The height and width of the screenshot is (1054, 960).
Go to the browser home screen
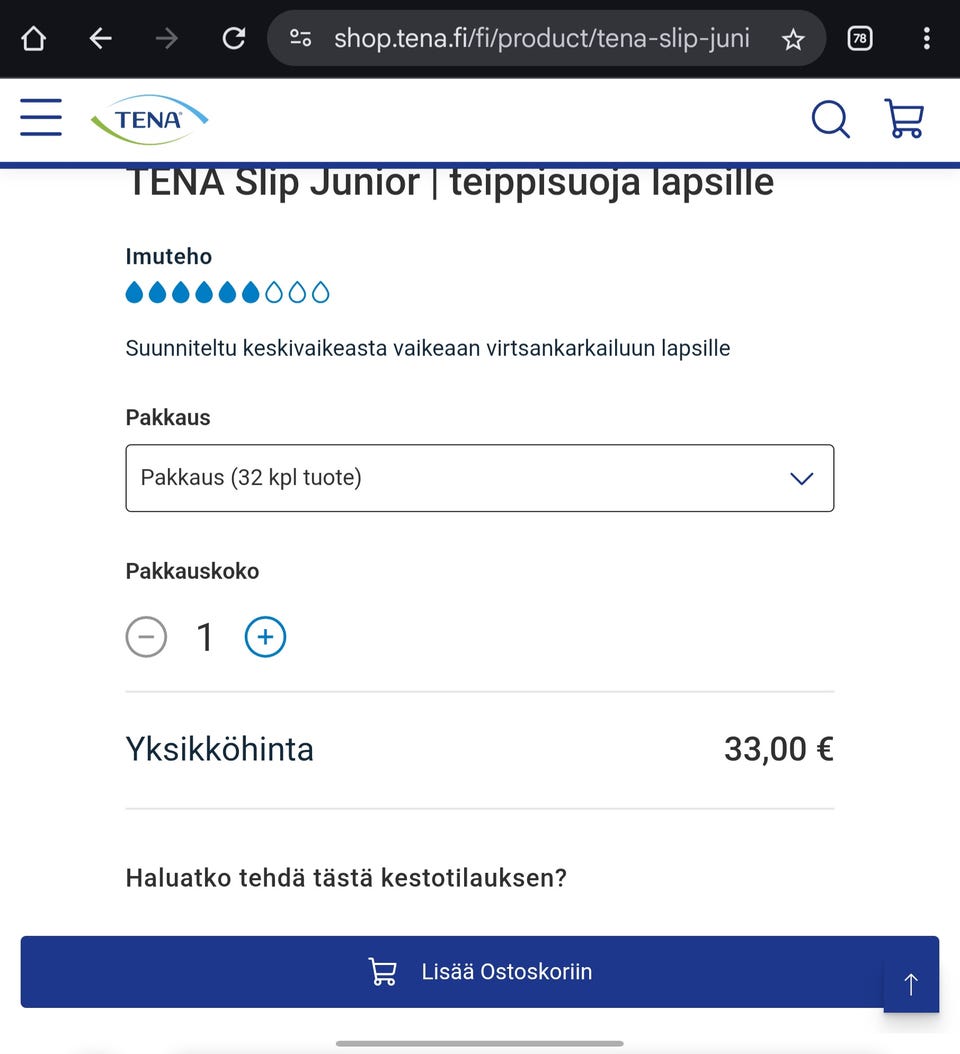click(x=32, y=38)
